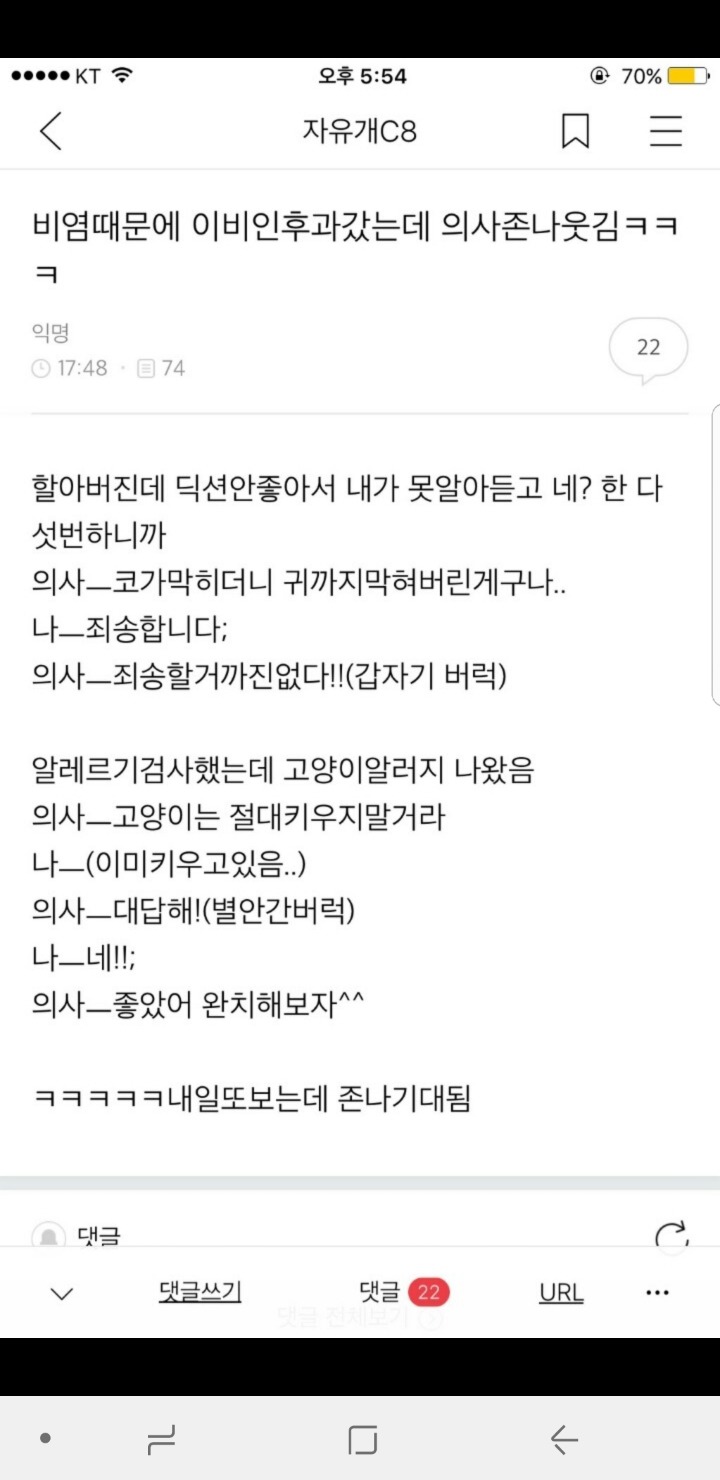Open the URL link in the bottom bar
The height and width of the screenshot is (1480, 720).
561,1292
